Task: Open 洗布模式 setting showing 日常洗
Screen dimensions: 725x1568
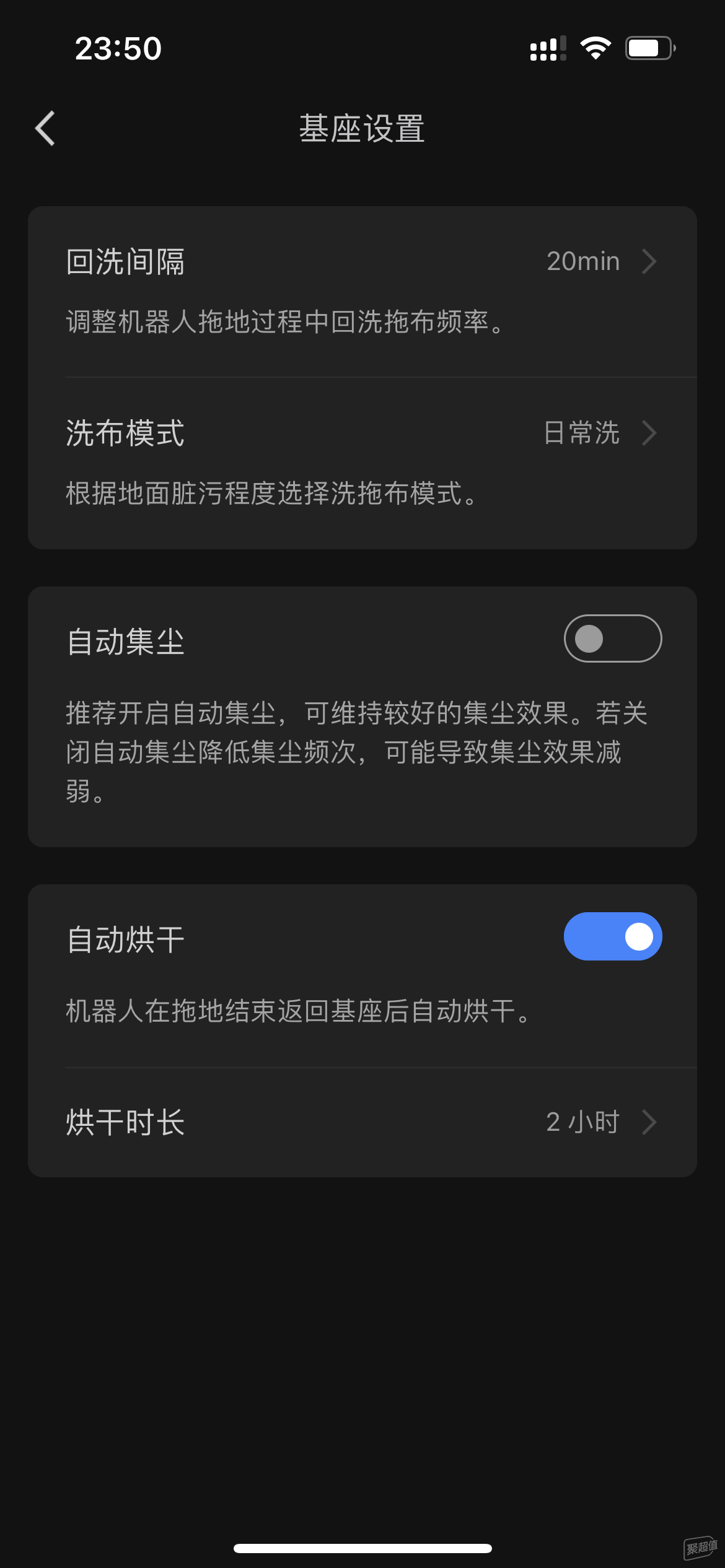Action: [362, 433]
